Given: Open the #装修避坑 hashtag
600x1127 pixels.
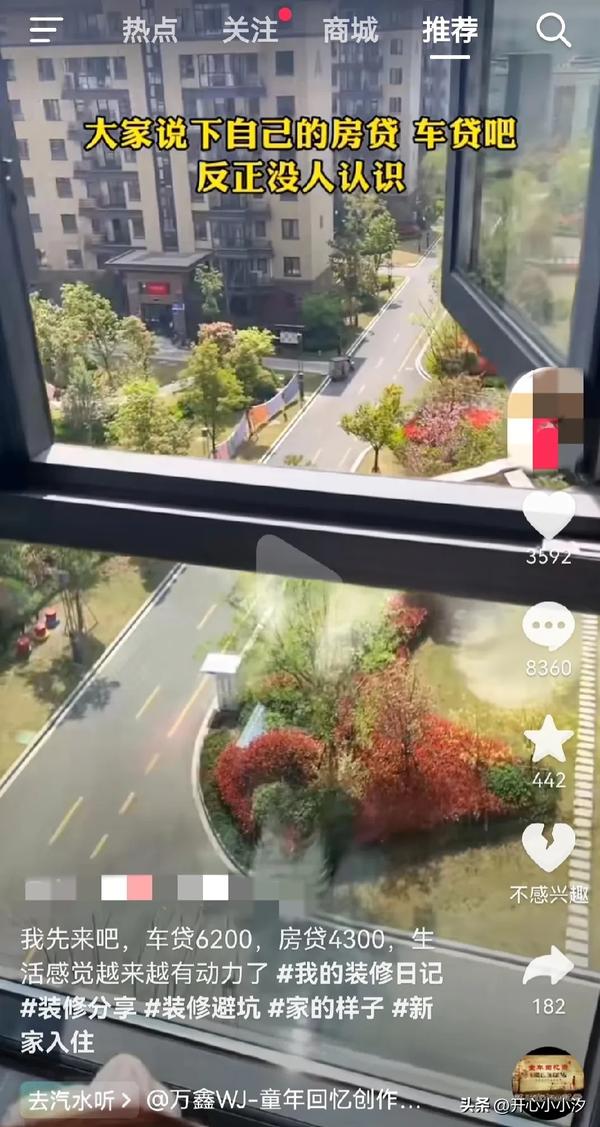Looking at the screenshot, I should click(205, 1008).
